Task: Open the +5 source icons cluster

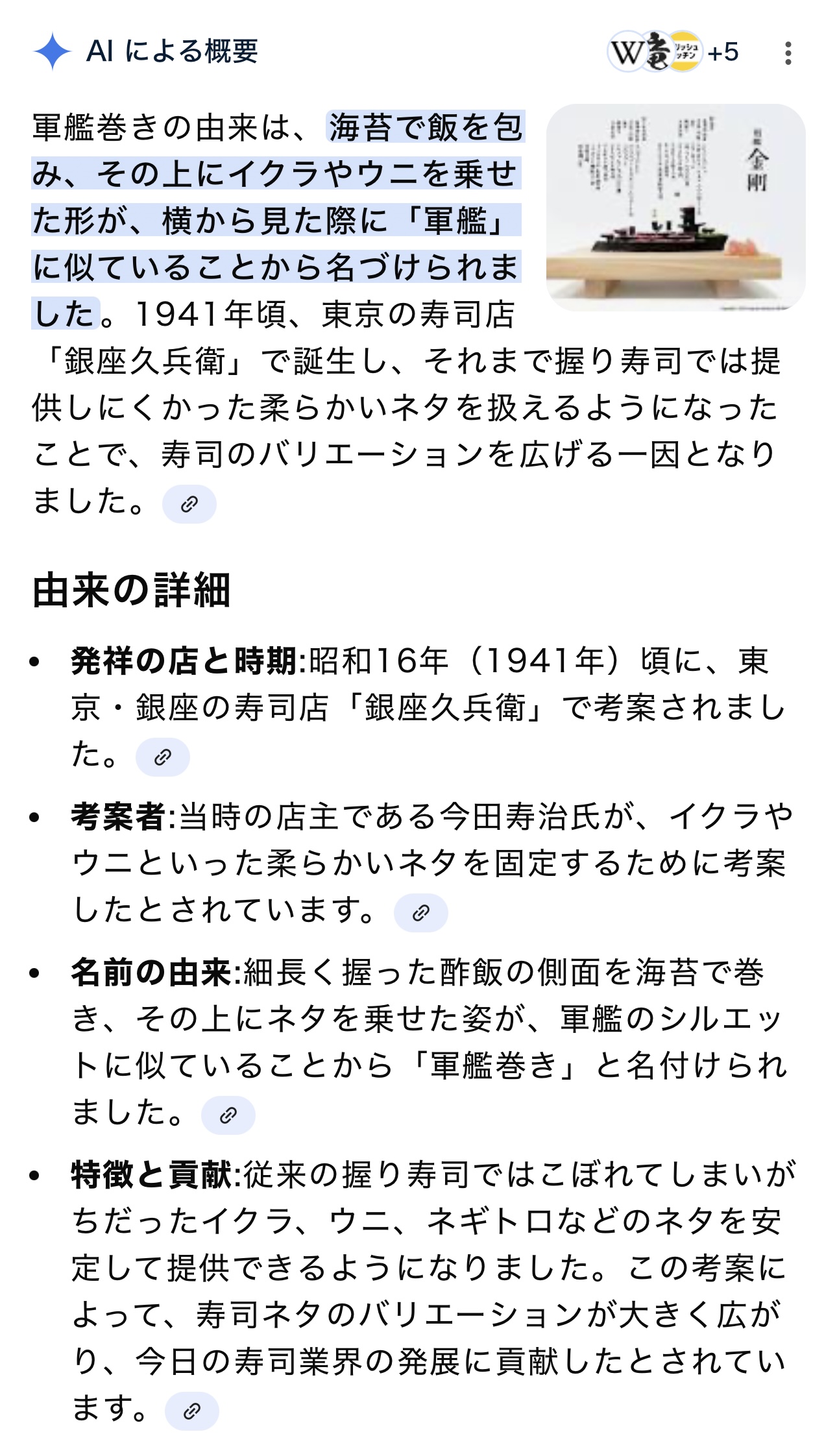Action: pyautogui.click(x=673, y=51)
